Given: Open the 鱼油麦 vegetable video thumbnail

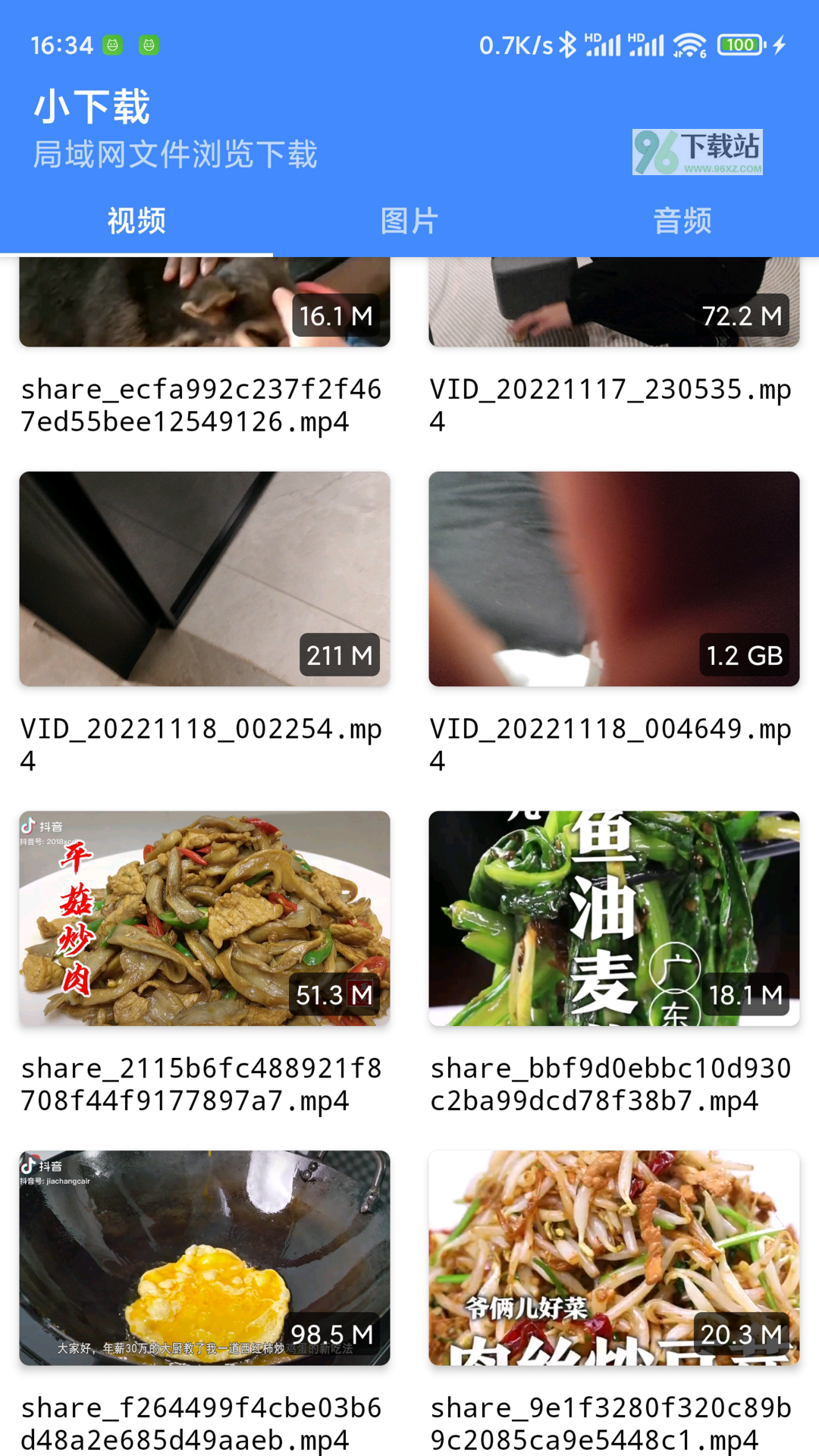Looking at the screenshot, I should tap(614, 919).
